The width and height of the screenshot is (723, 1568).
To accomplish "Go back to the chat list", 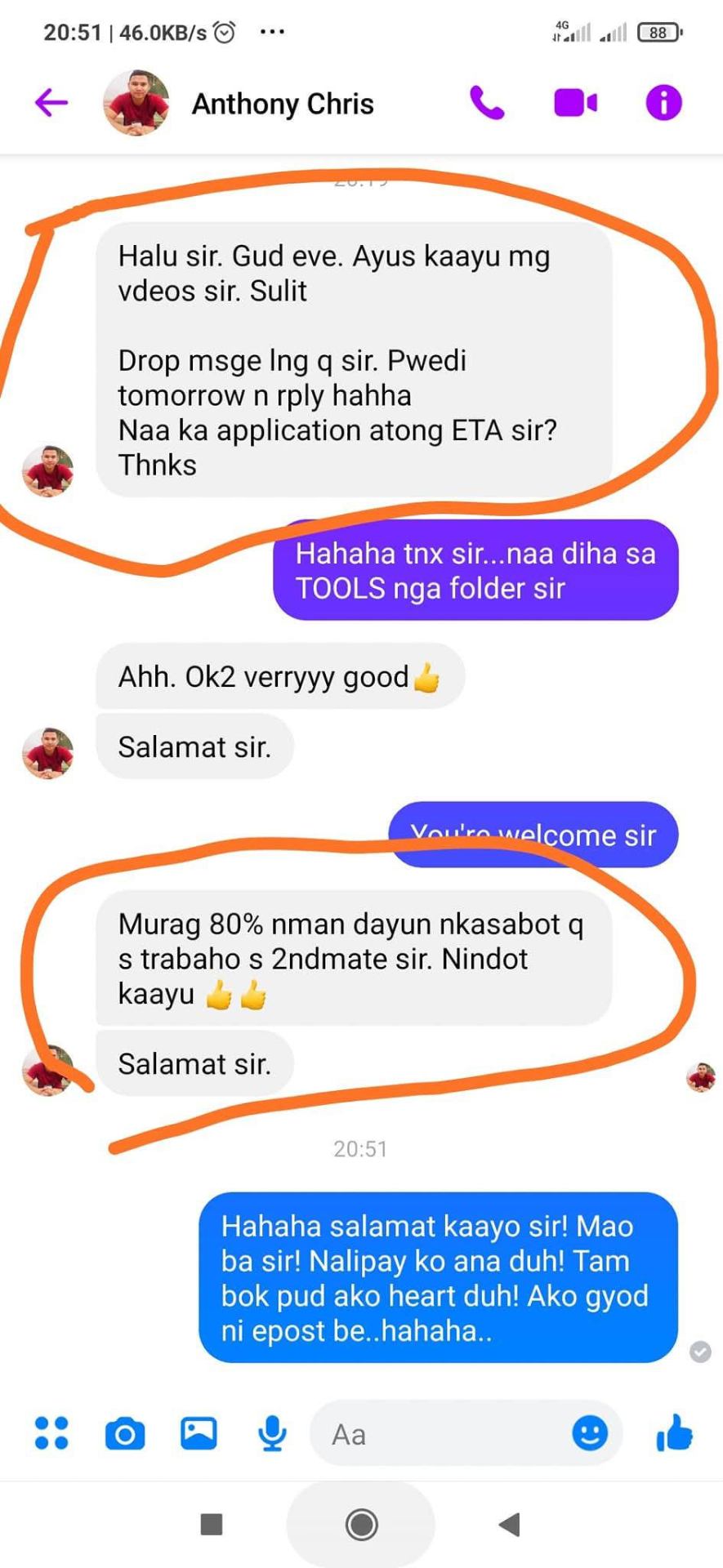I will pyautogui.click(x=51, y=103).
